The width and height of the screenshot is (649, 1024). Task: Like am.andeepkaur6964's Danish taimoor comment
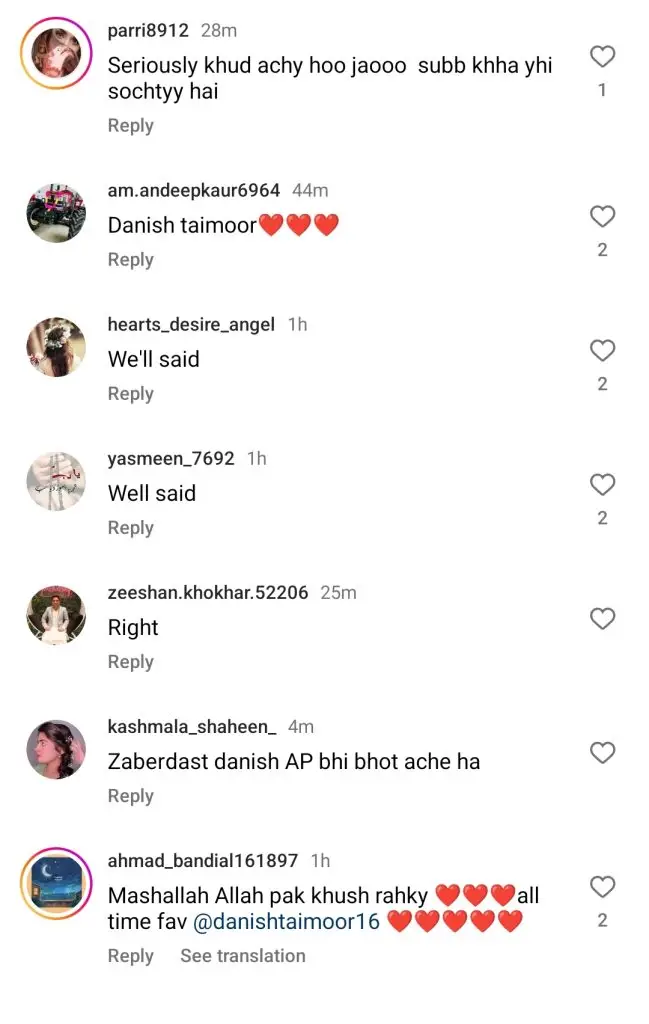point(602,217)
